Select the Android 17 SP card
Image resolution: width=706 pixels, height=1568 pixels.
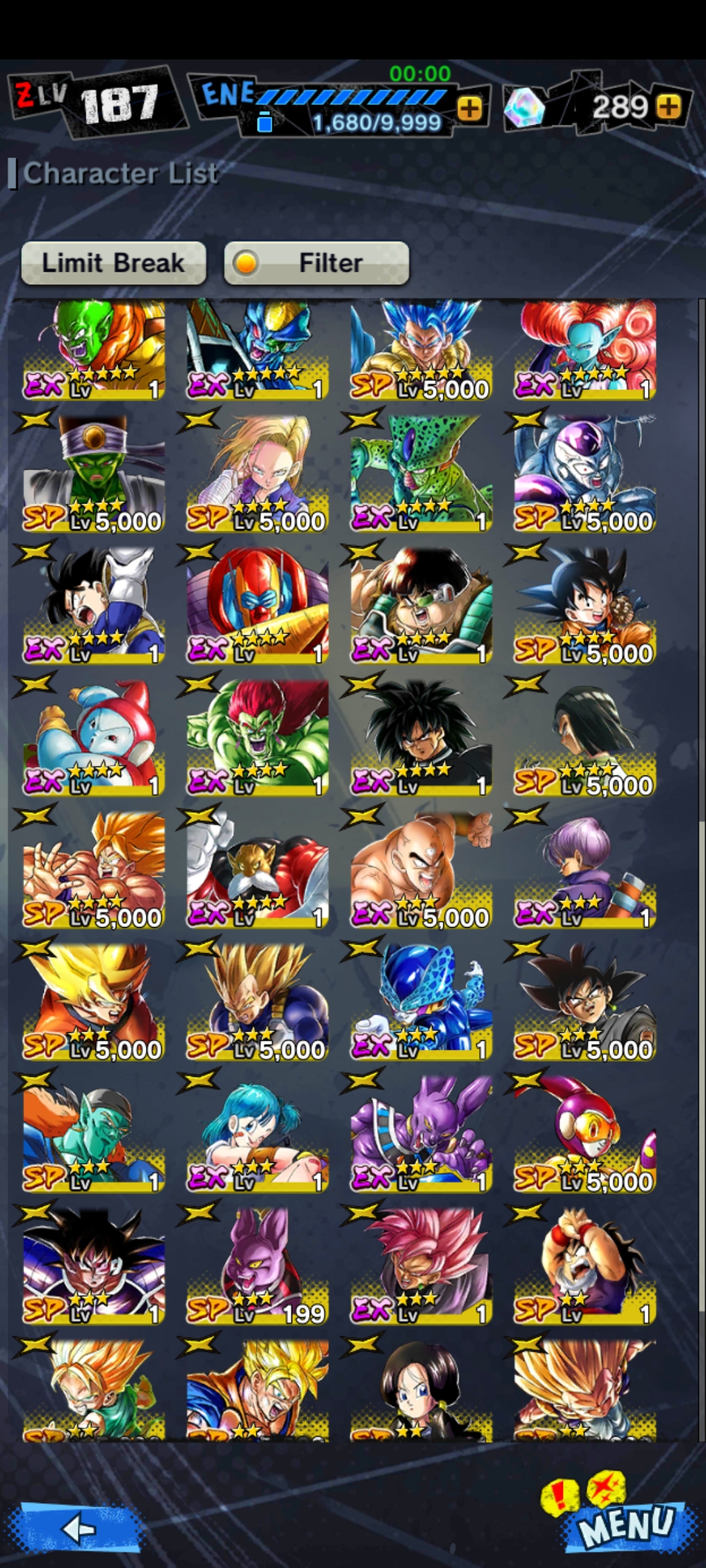click(x=584, y=738)
